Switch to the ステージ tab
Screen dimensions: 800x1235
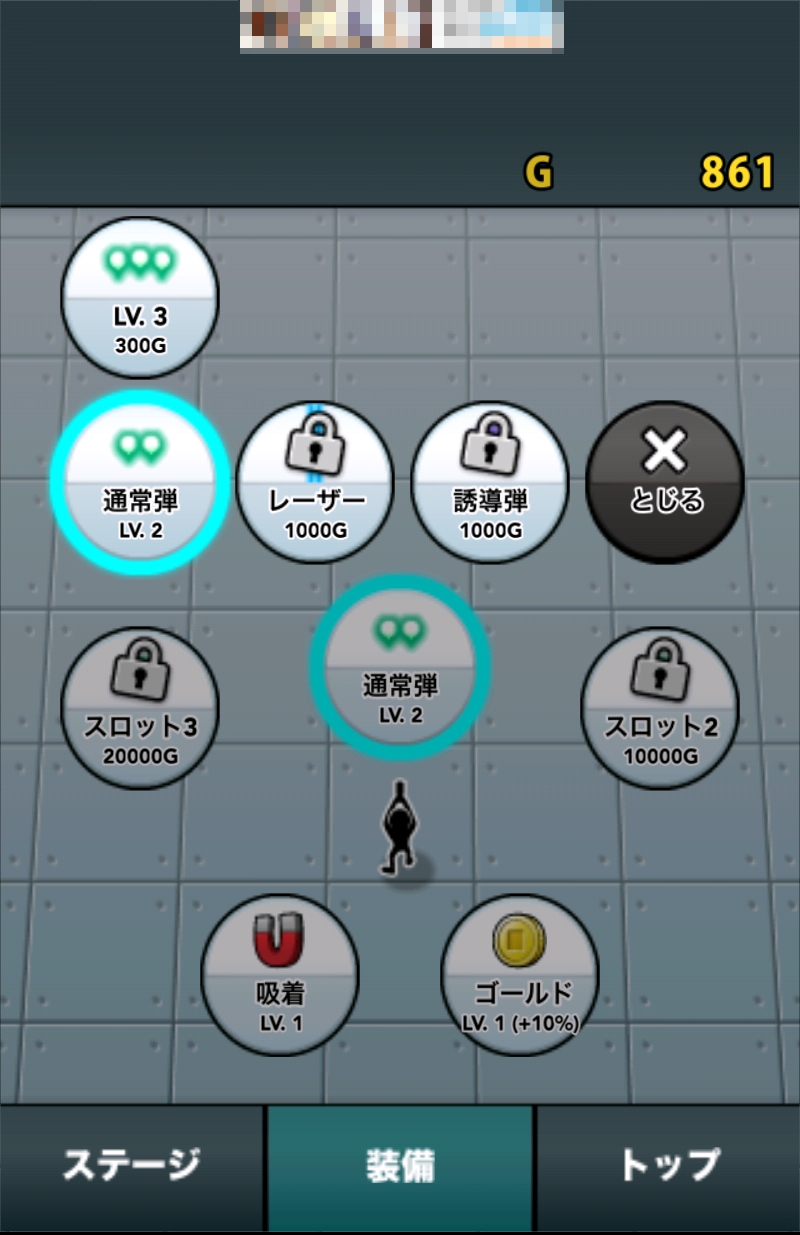point(132,1166)
